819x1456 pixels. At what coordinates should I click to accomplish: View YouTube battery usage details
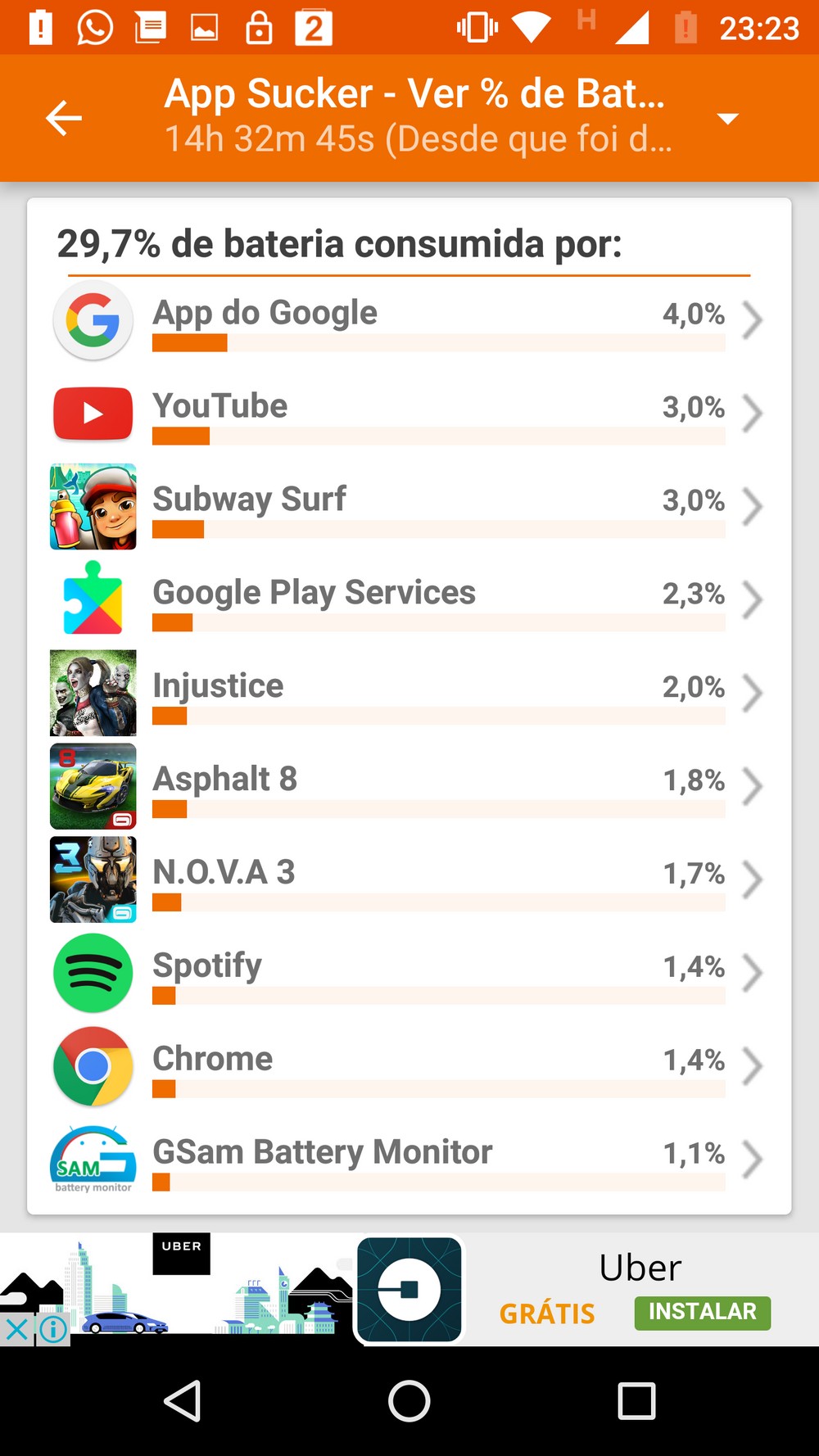coord(409,414)
